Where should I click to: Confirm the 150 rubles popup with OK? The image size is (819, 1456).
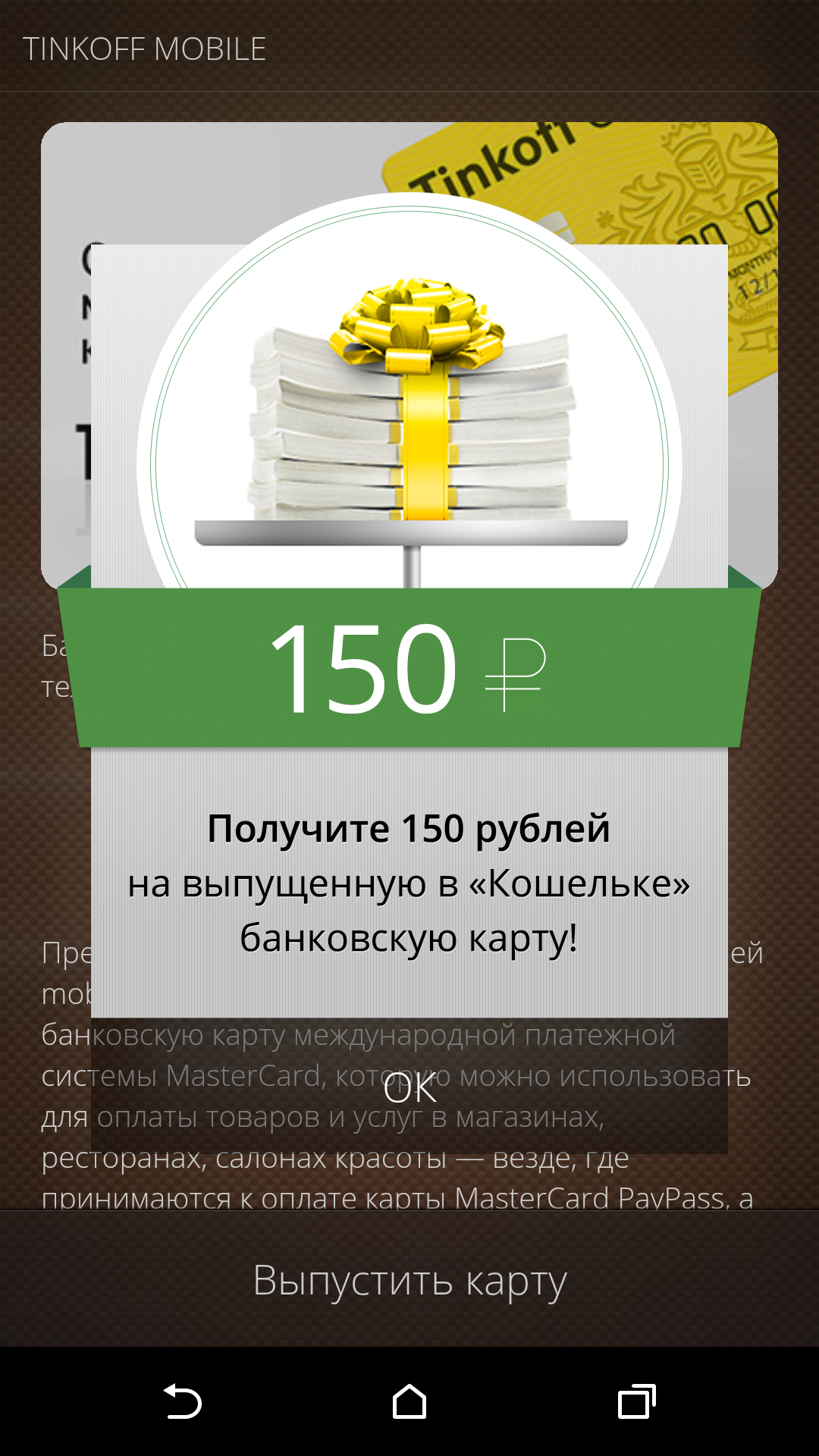click(409, 1086)
